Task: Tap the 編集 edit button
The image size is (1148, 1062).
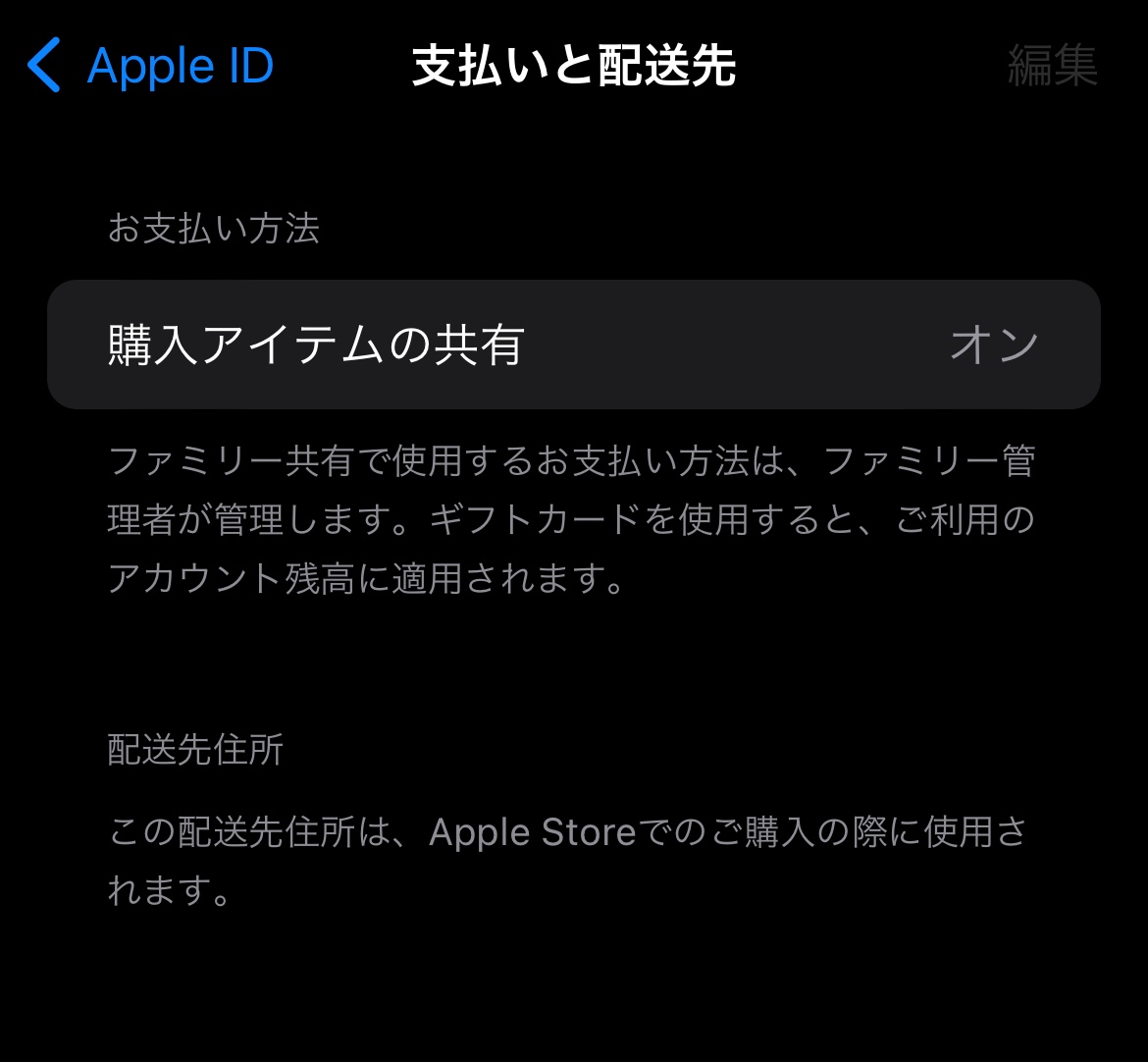Action: coord(1052,67)
